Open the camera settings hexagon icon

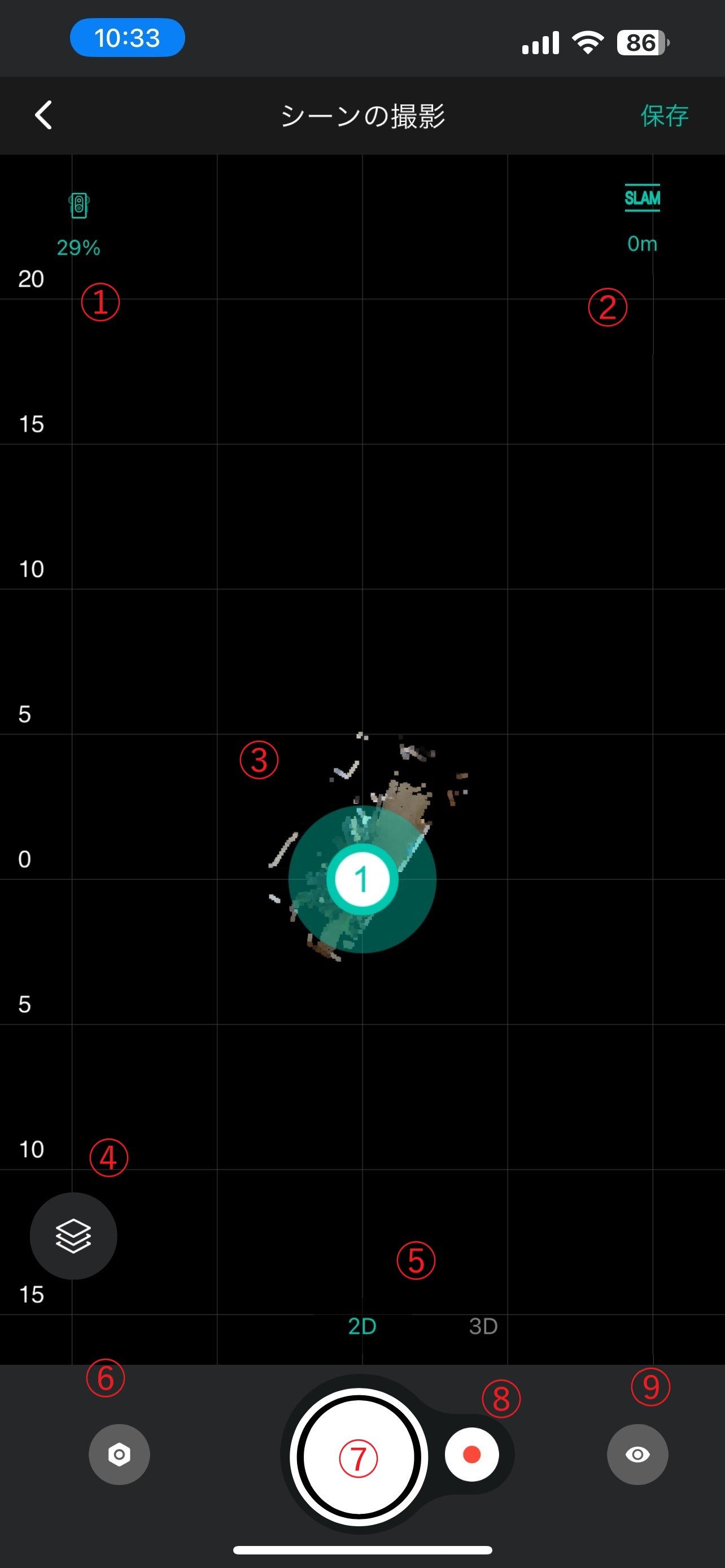point(119,1454)
